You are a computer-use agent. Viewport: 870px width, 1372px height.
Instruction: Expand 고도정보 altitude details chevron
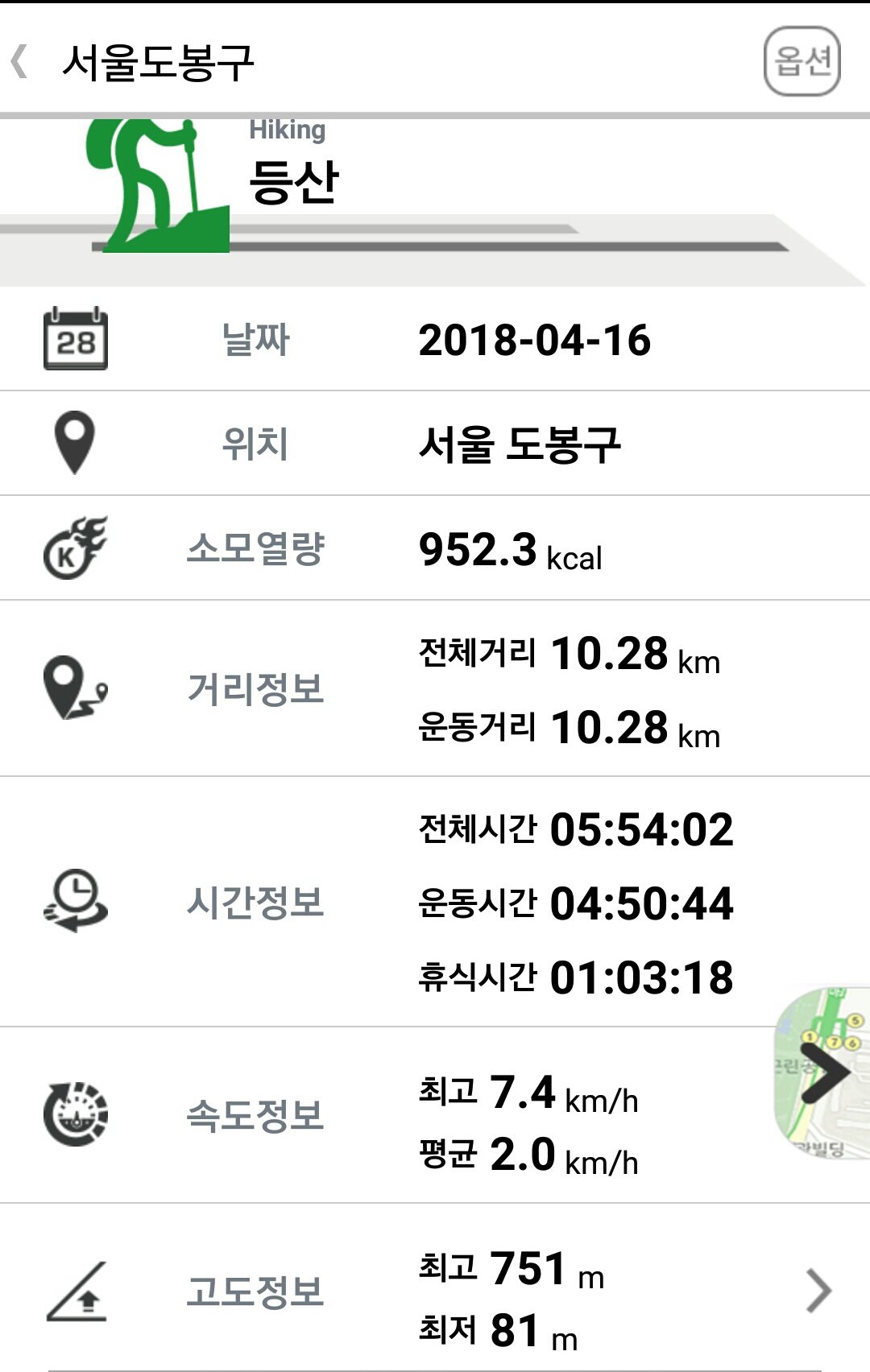pyautogui.click(x=818, y=1291)
